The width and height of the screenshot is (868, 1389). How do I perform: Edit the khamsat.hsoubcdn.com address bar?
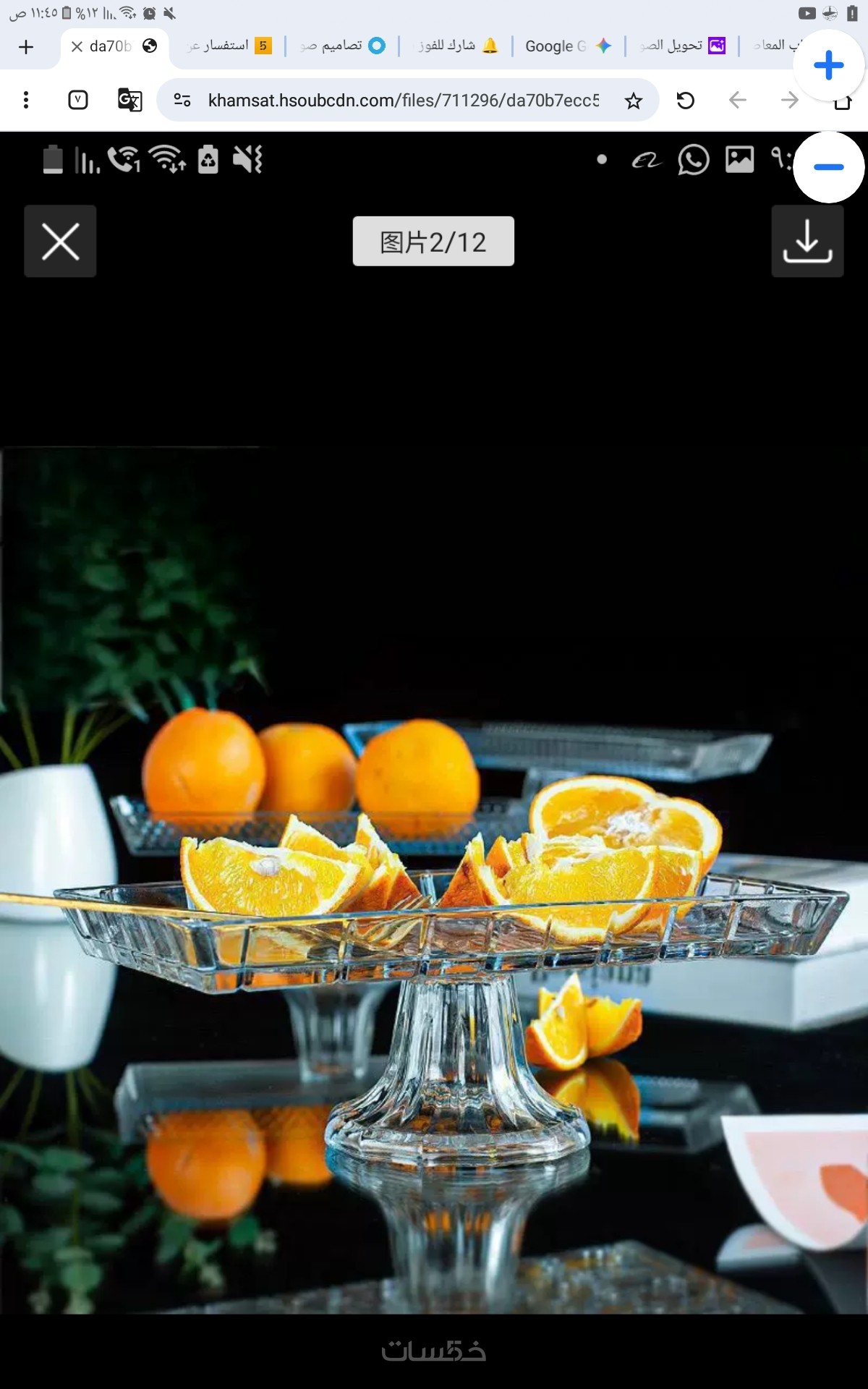click(x=403, y=100)
